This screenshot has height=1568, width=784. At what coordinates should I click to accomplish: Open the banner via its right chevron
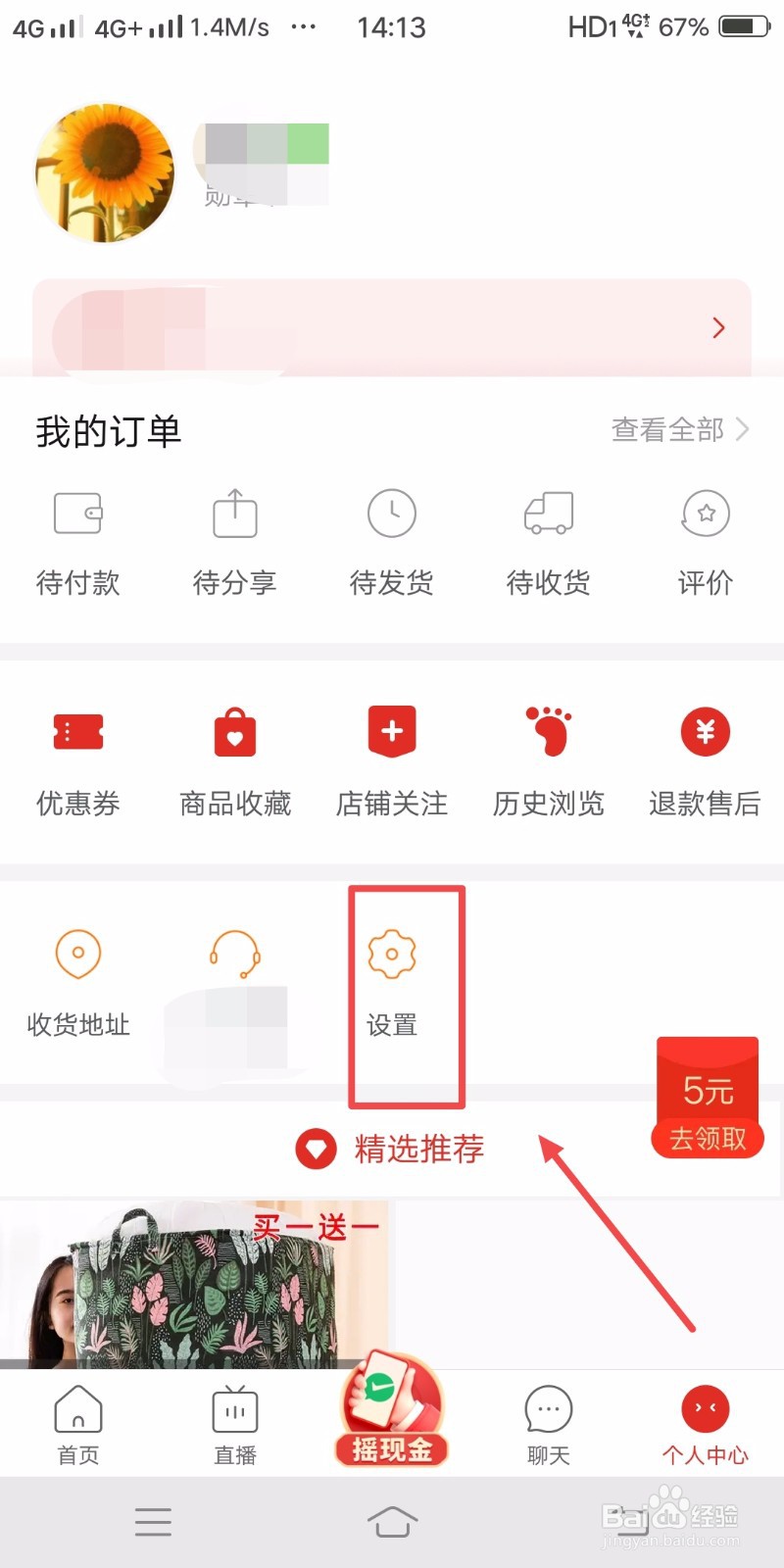coord(717,327)
